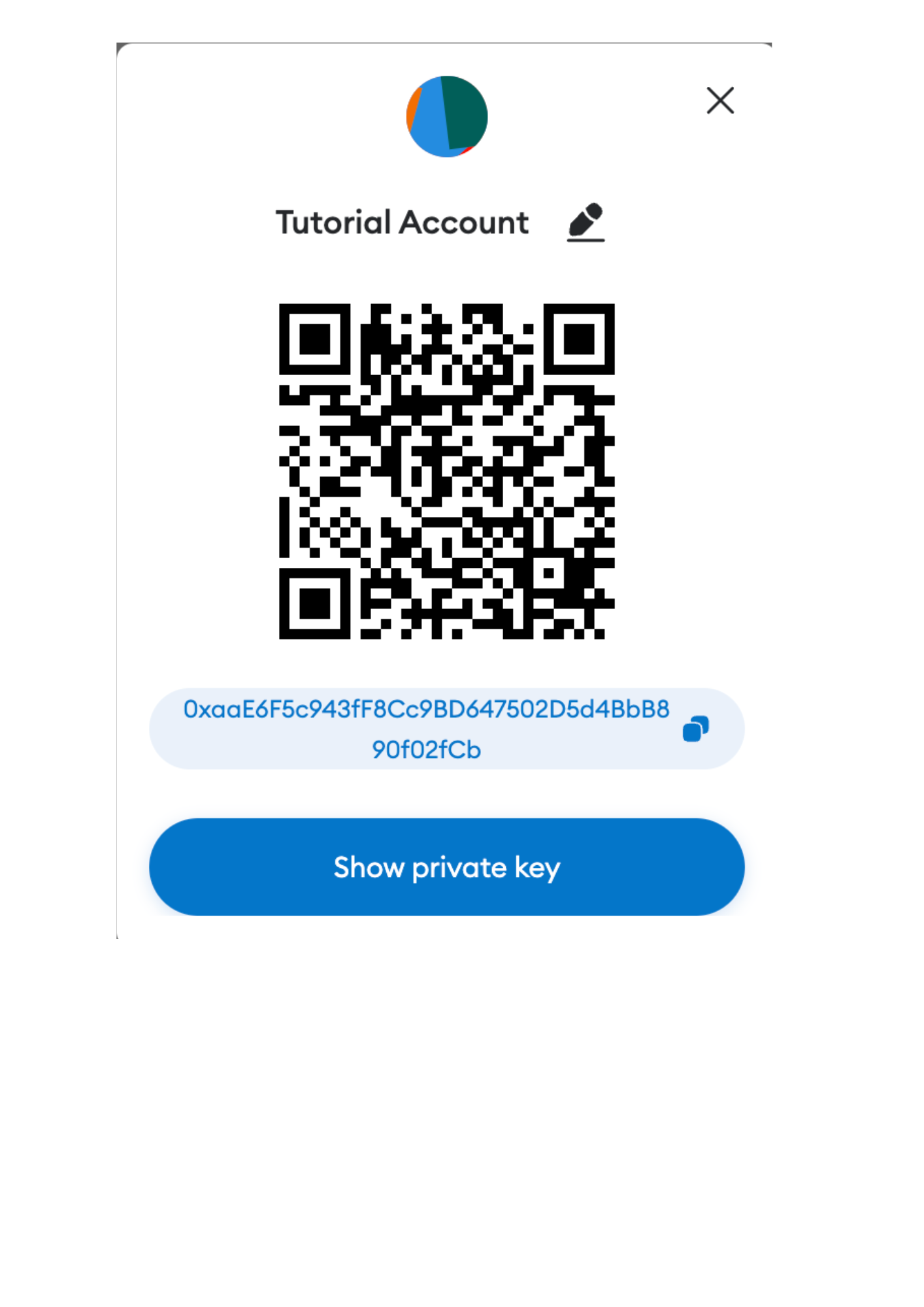Image resolution: width=924 pixels, height=1307 pixels.
Task: Select the Tutorial Account name label
Action: point(403,222)
